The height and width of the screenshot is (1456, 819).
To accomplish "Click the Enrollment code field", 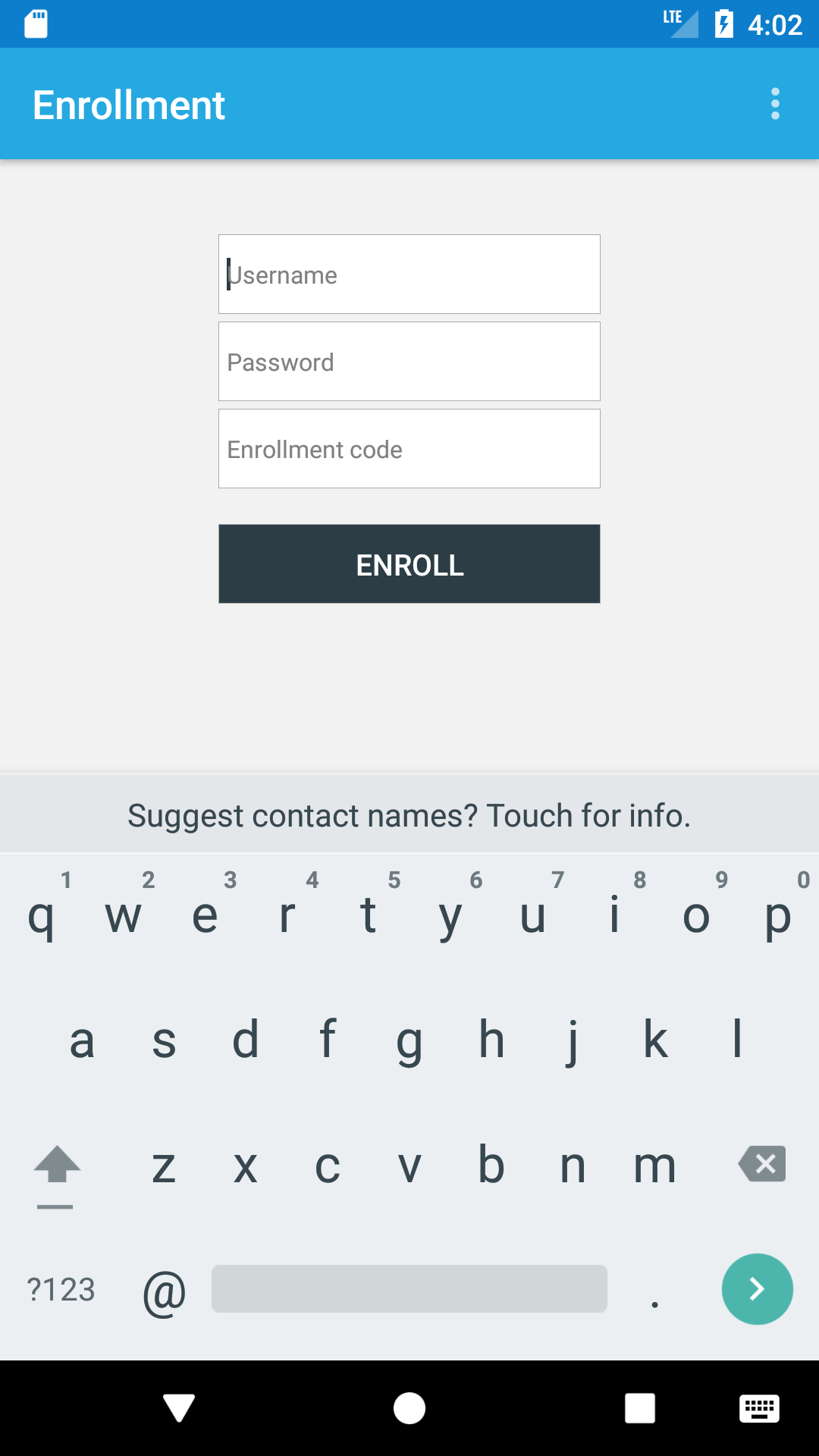I will (x=409, y=448).
